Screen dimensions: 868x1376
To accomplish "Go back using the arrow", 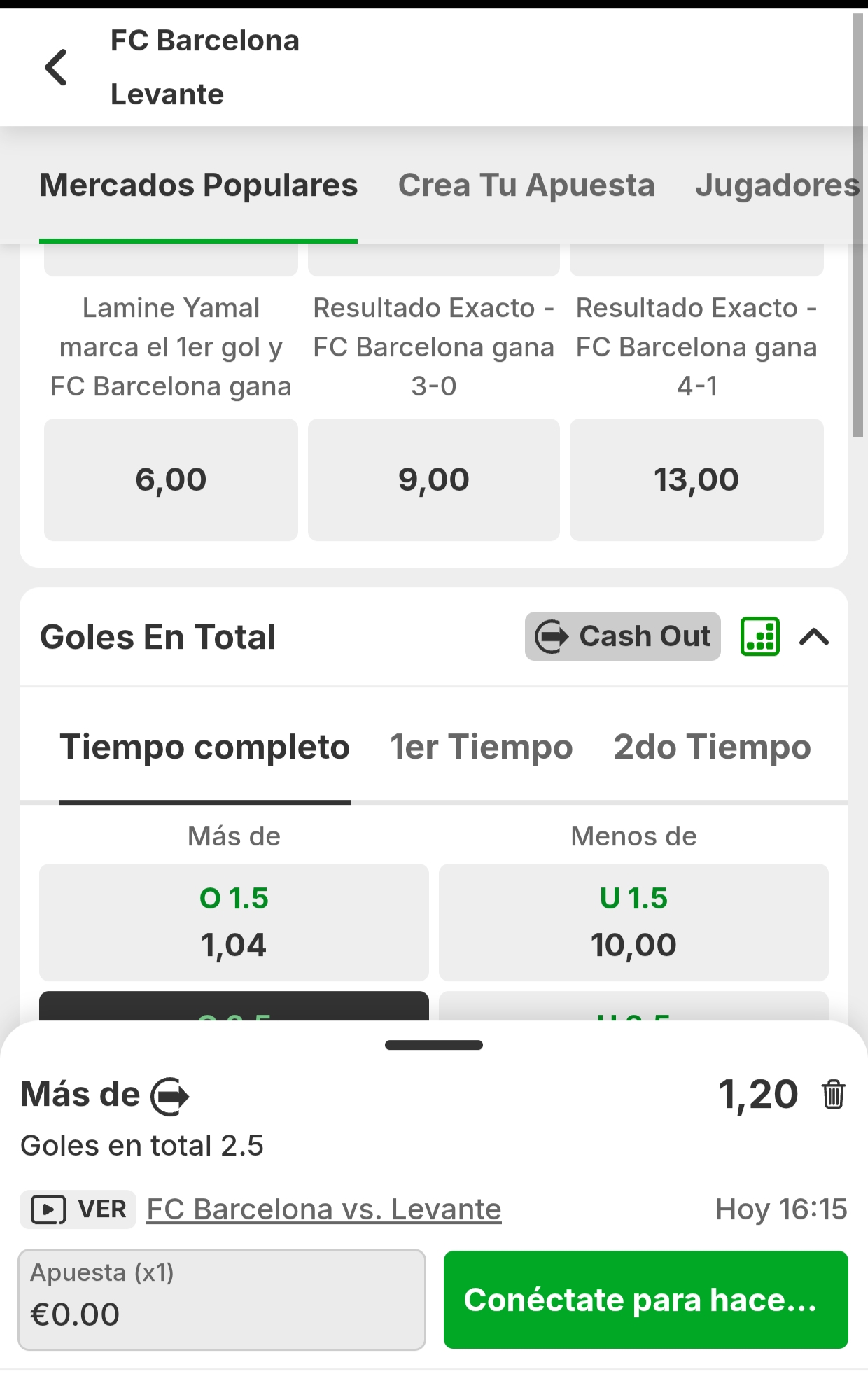I will 56,68.
